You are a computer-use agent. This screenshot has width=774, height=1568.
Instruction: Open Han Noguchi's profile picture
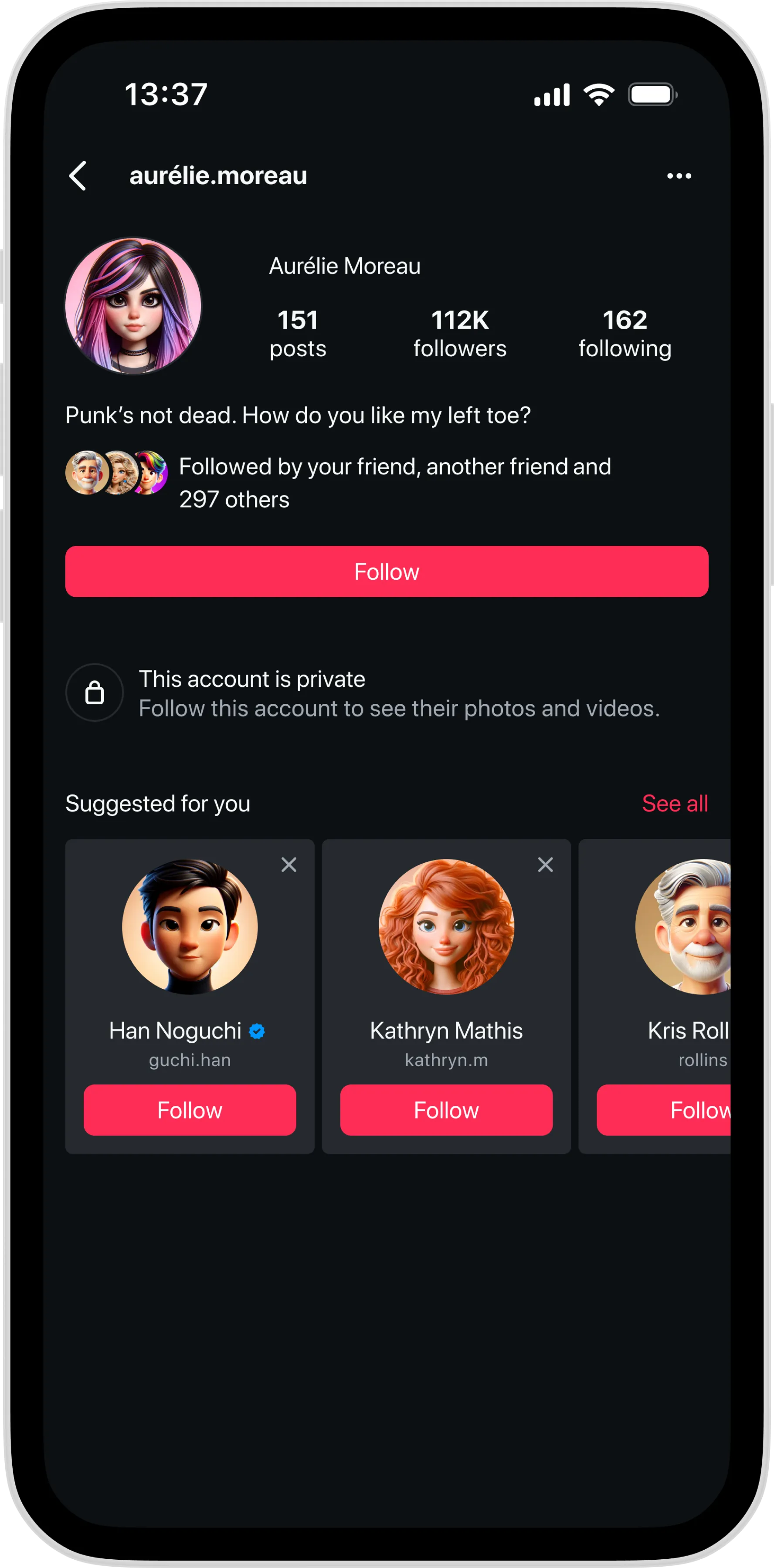point(190,926)
